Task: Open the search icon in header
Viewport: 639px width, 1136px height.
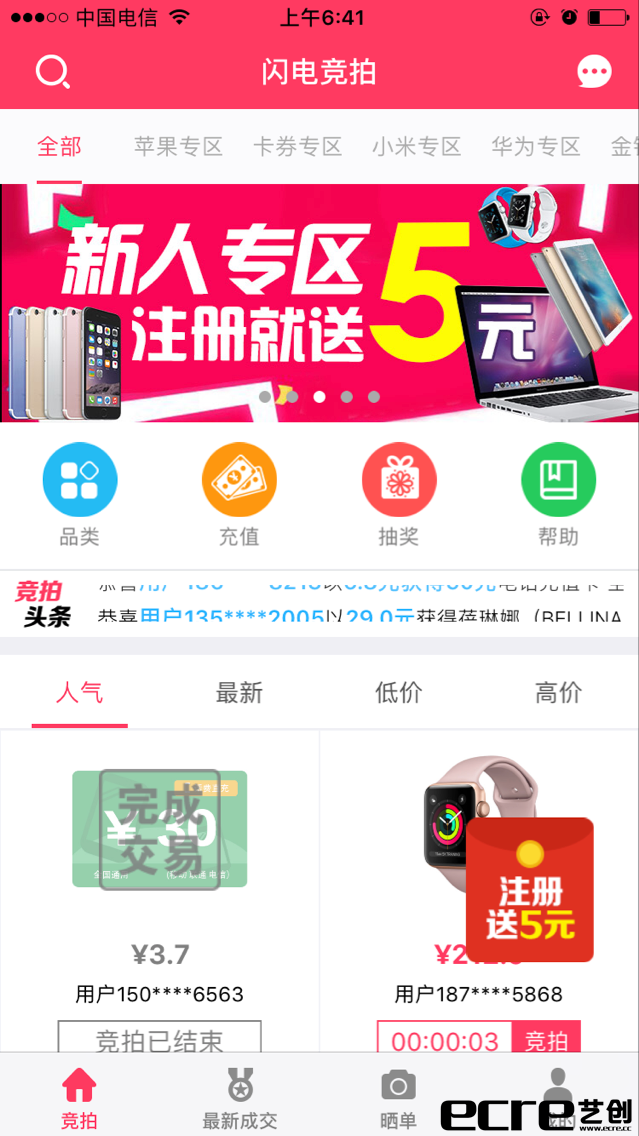Action: [x=52, y=72]
